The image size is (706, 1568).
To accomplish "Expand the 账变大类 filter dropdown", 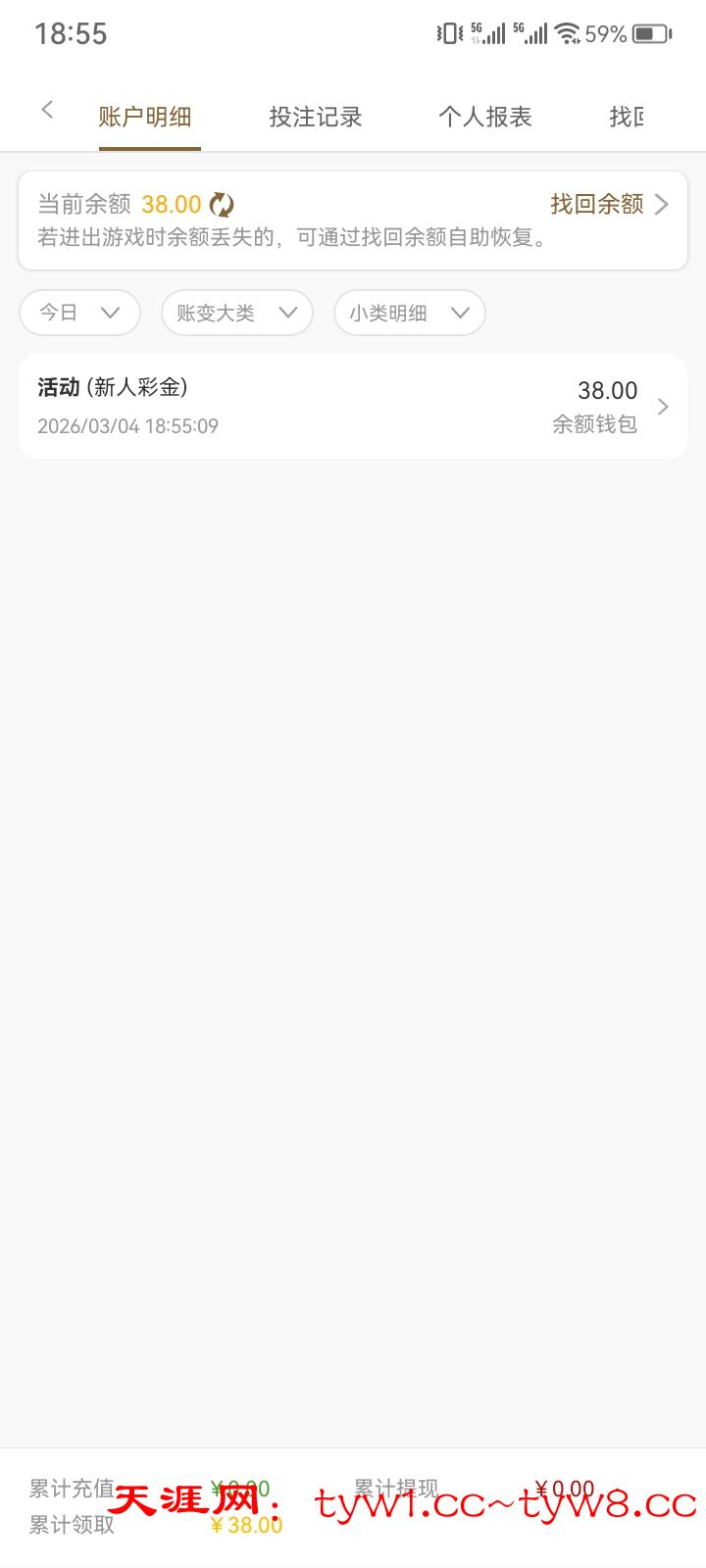I will click(x=236, y=313).
